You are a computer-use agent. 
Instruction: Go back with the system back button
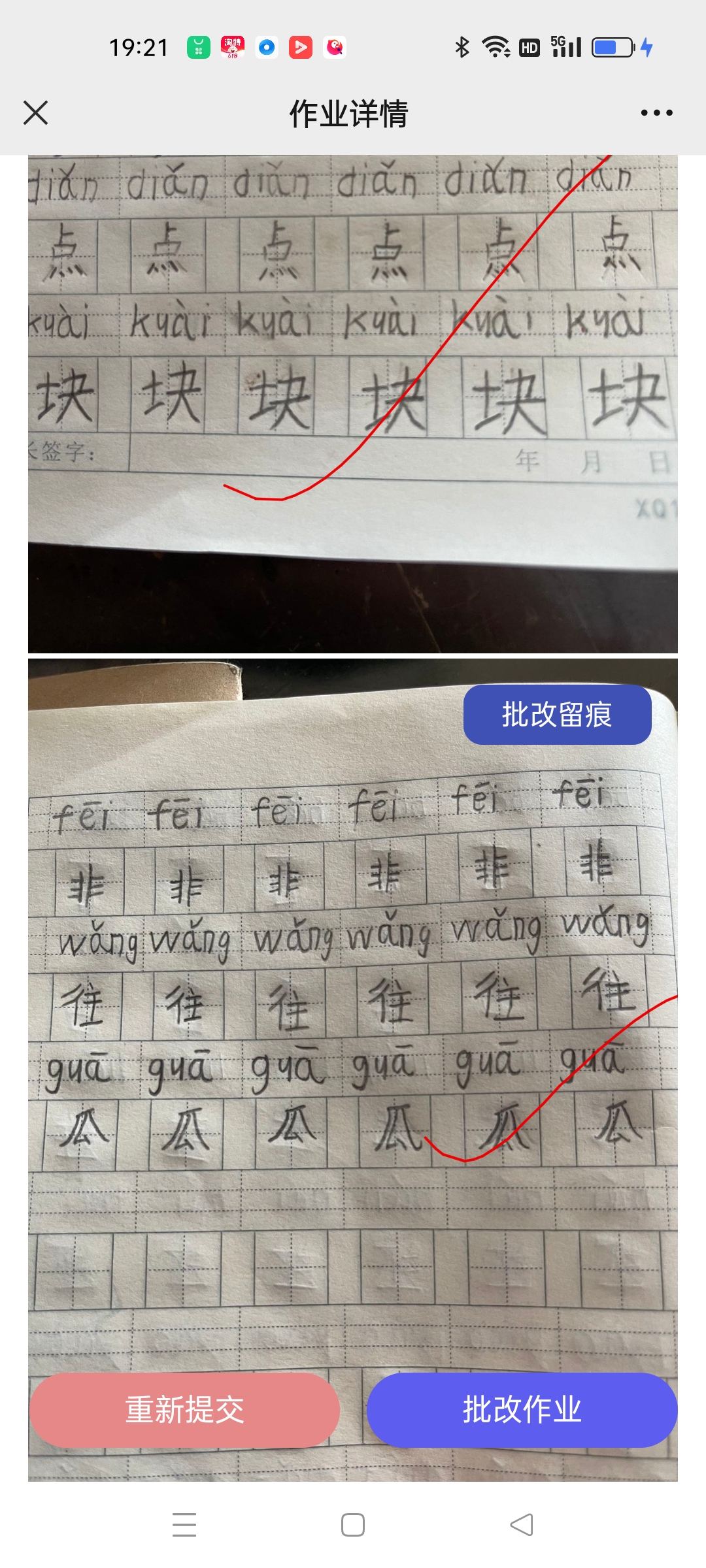522,1525
